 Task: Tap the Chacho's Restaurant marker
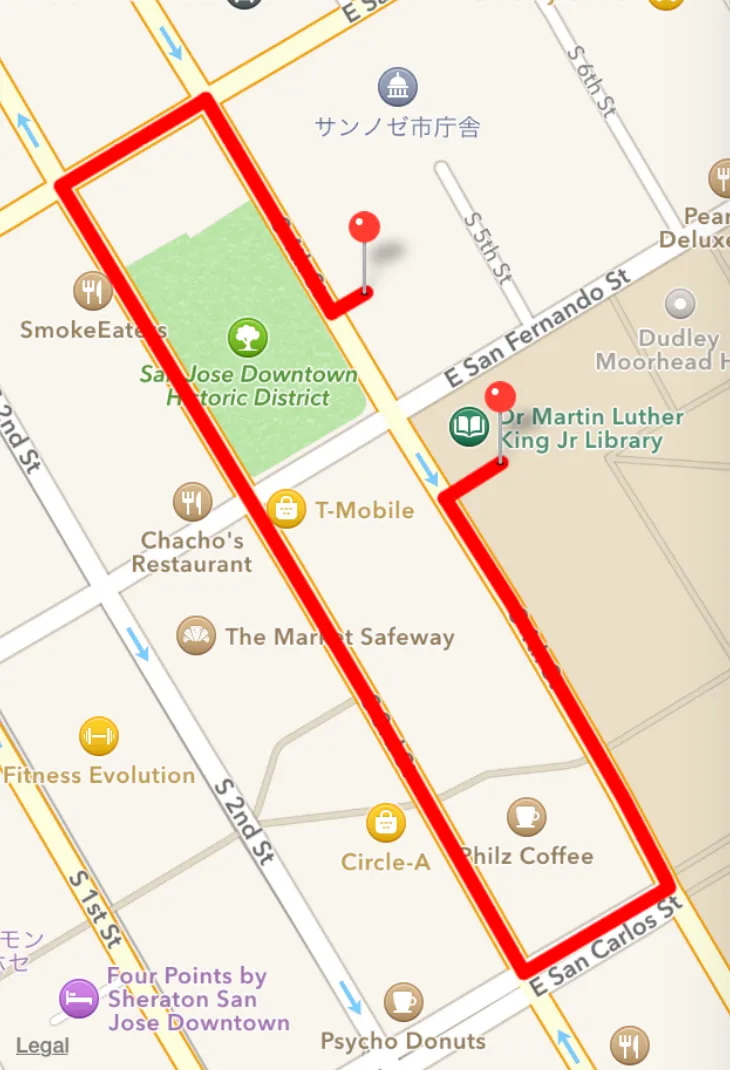pyautogui.click(x=192, y=501)
